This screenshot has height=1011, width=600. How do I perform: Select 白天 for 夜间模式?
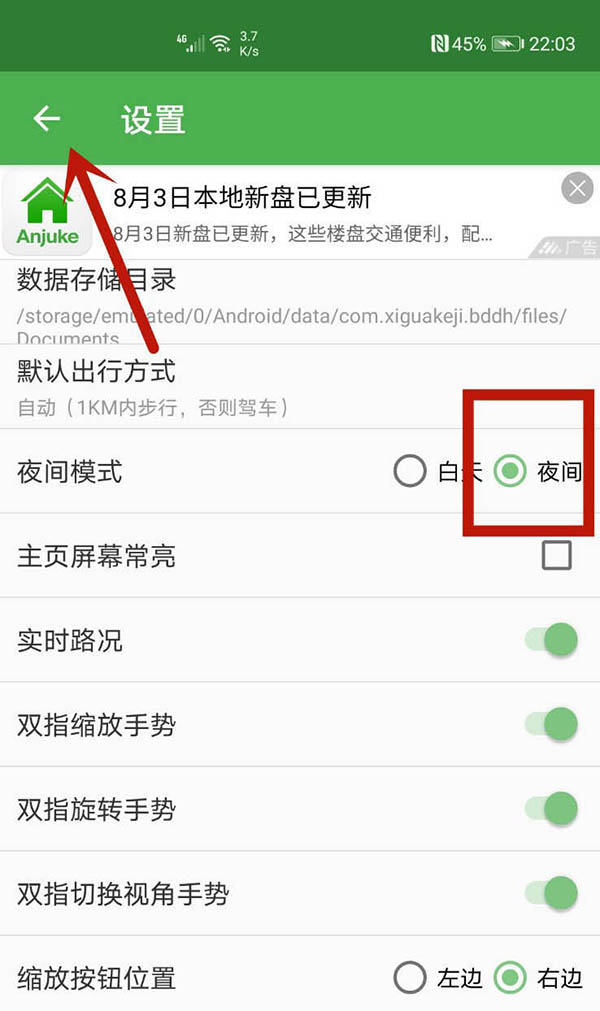click(x=410, y=471)
